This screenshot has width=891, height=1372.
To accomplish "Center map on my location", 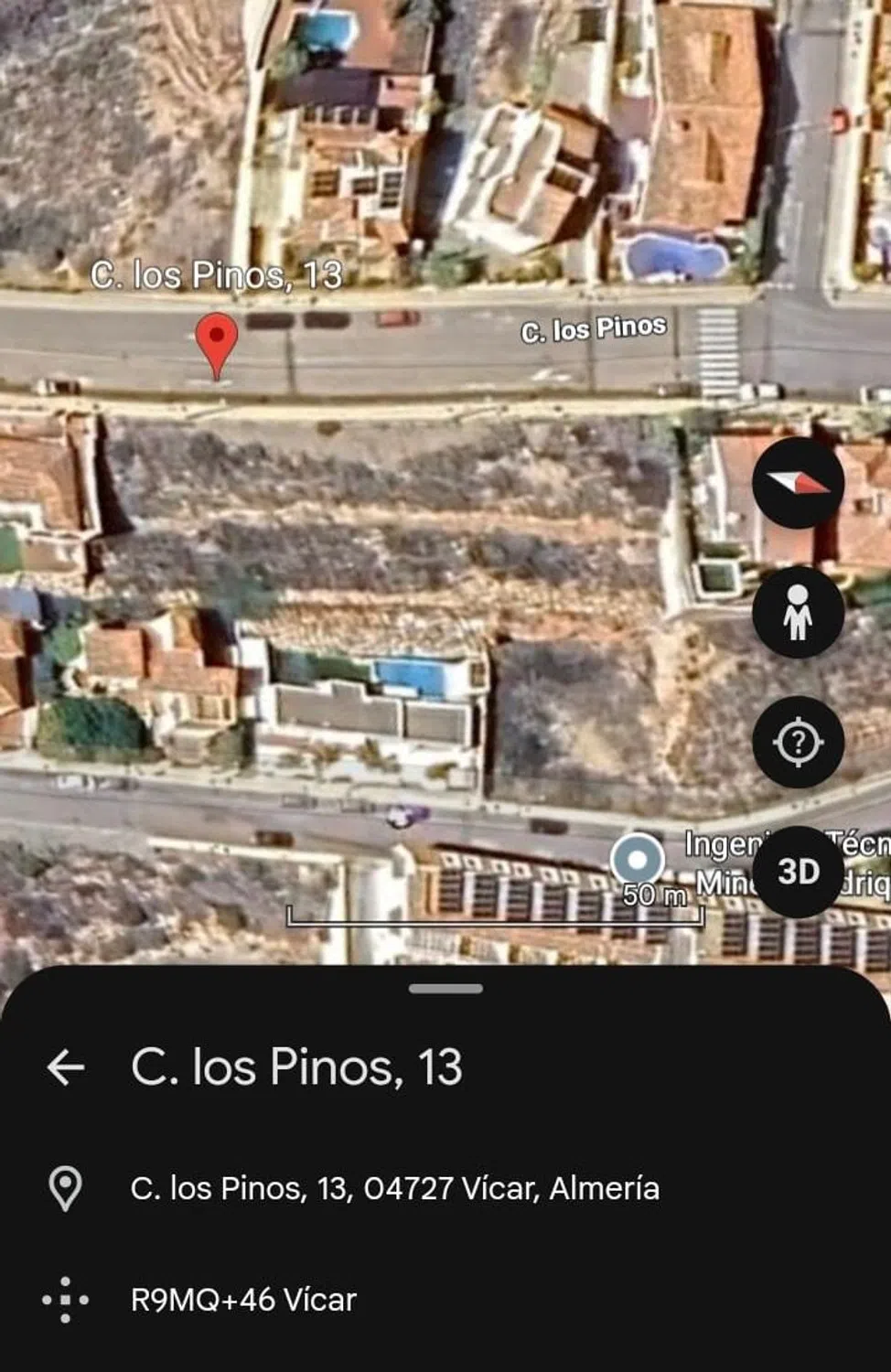I will point(798,742).
